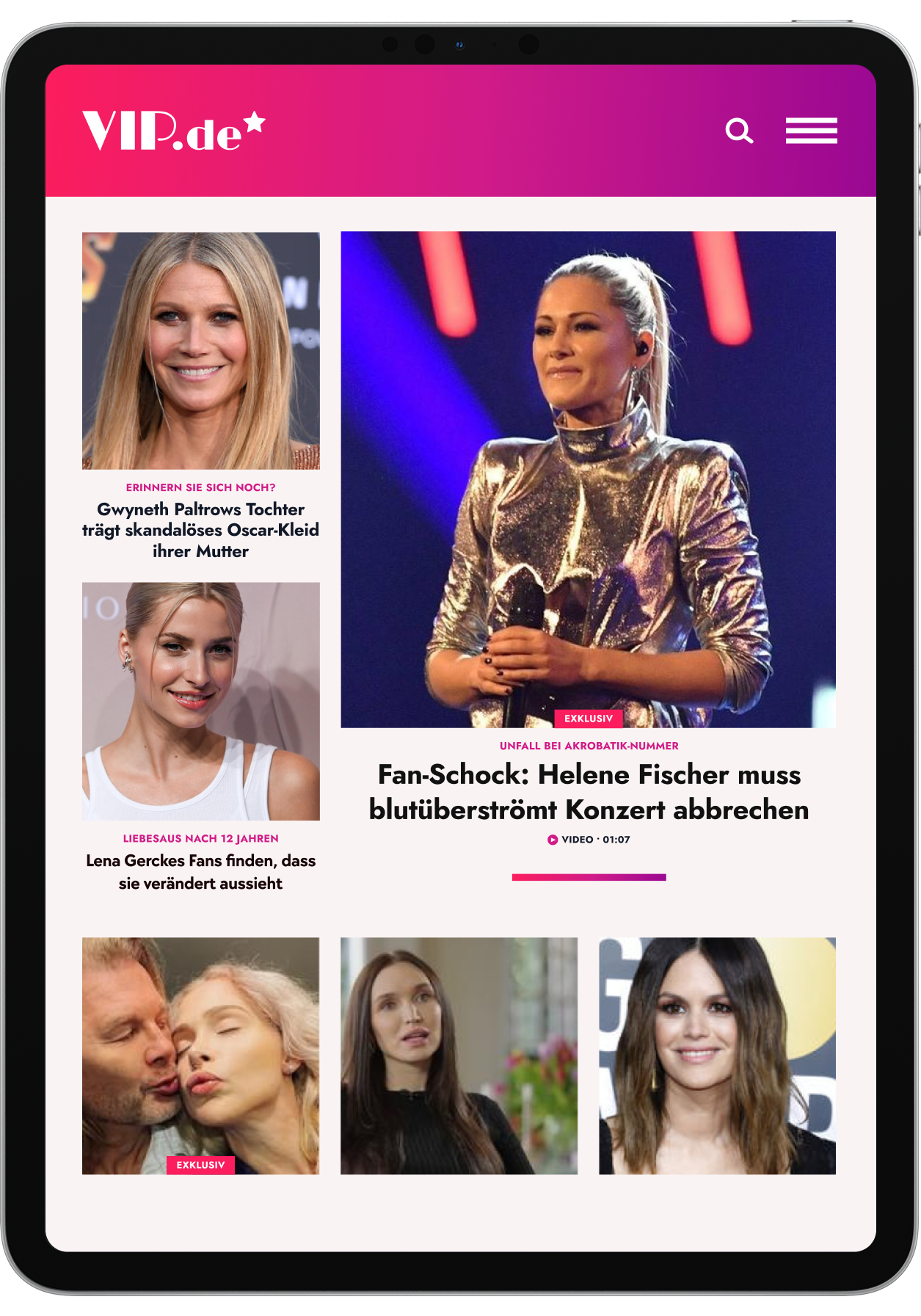Open article with smiling woman at gala

(717, 1055)
